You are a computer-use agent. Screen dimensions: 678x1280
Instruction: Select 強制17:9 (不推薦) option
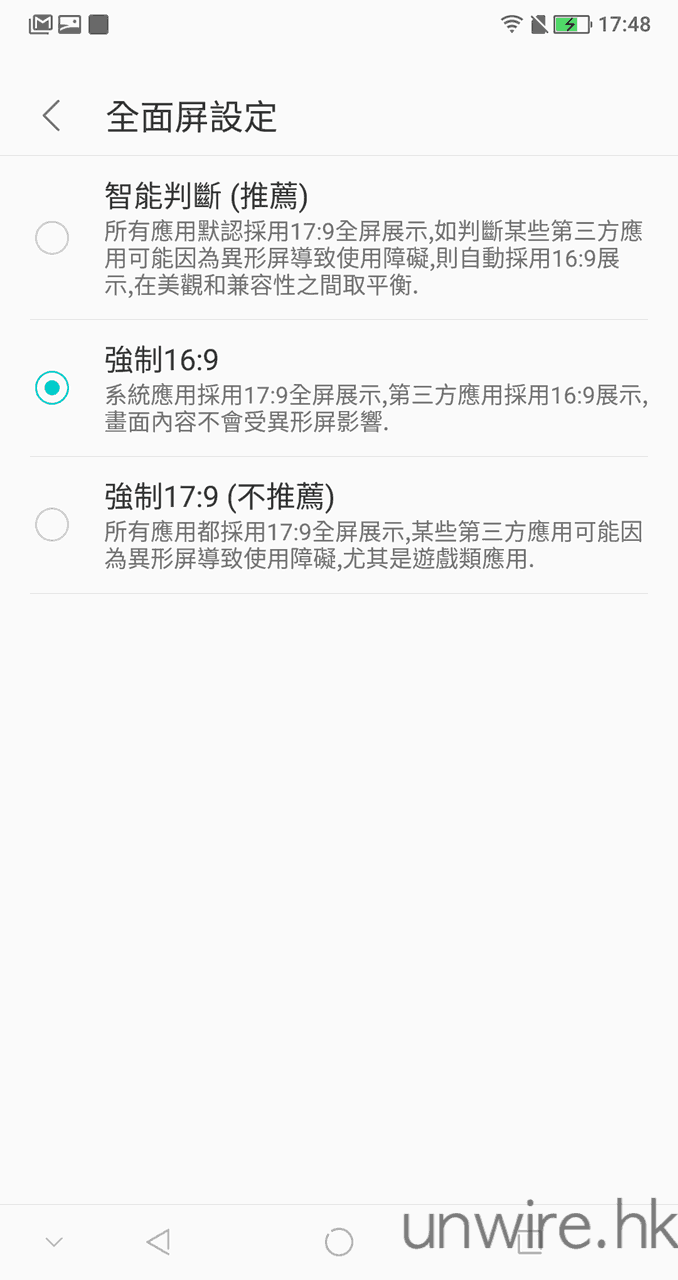click(52, 524)
